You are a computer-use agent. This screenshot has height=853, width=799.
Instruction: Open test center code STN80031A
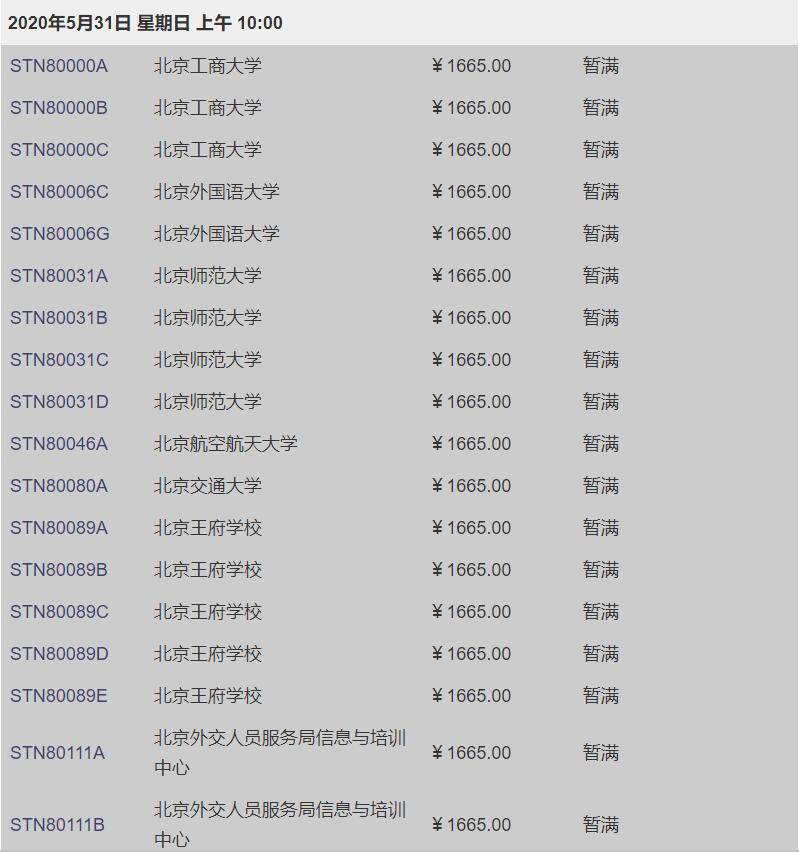(x=59, y=276)
